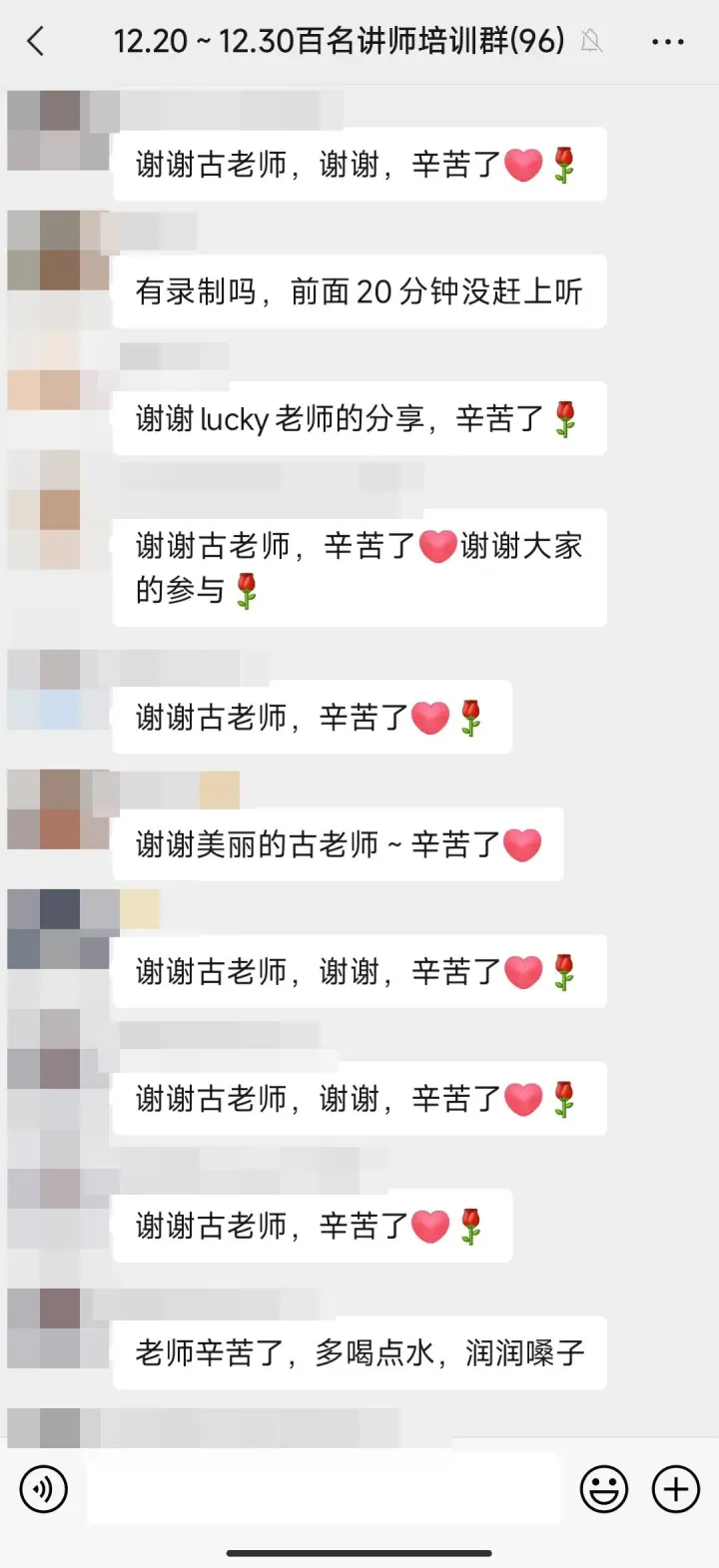Tap the avatar beside '谢谢美丽的古老师' message

click(58, 809)
